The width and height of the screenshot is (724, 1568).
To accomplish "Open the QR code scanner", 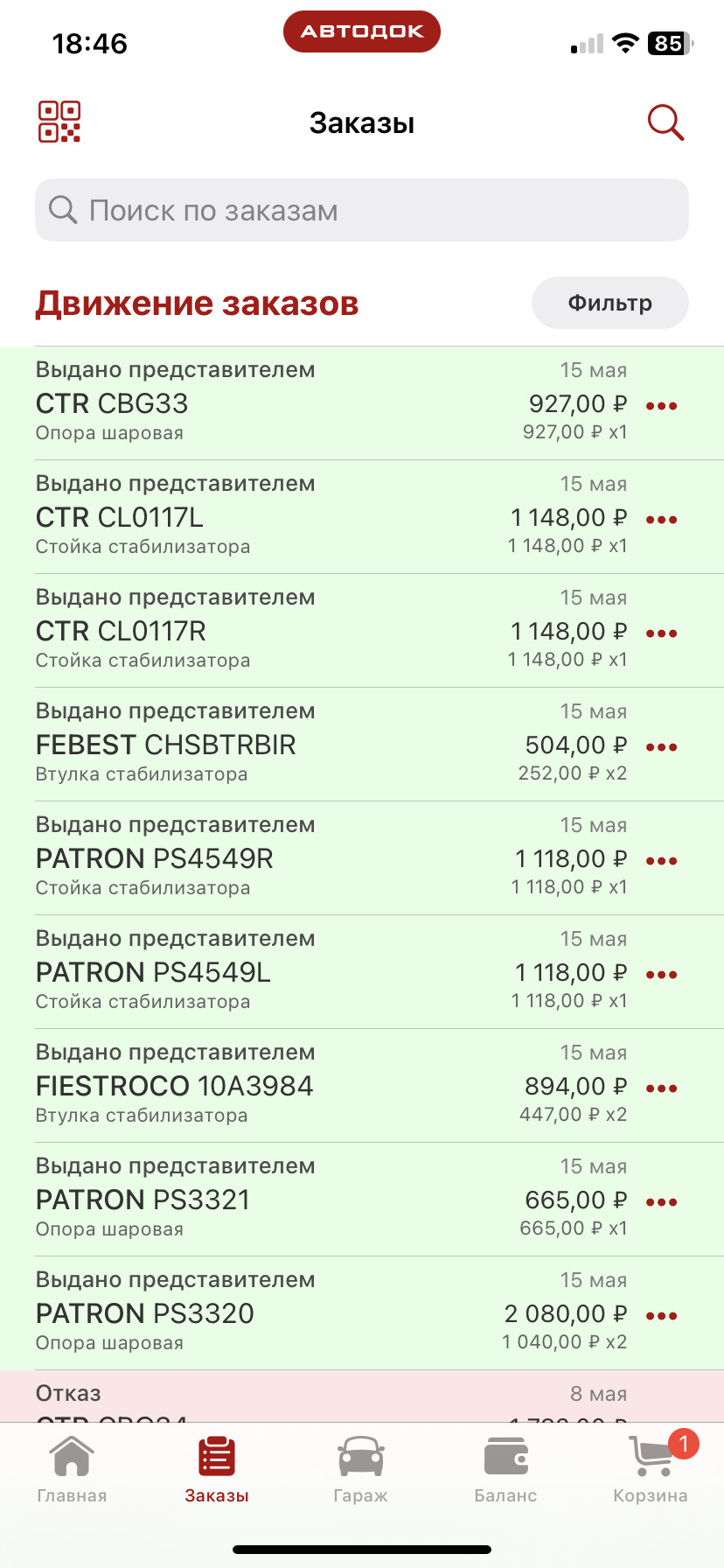I will pyautogui.click(x=59, y=122).
